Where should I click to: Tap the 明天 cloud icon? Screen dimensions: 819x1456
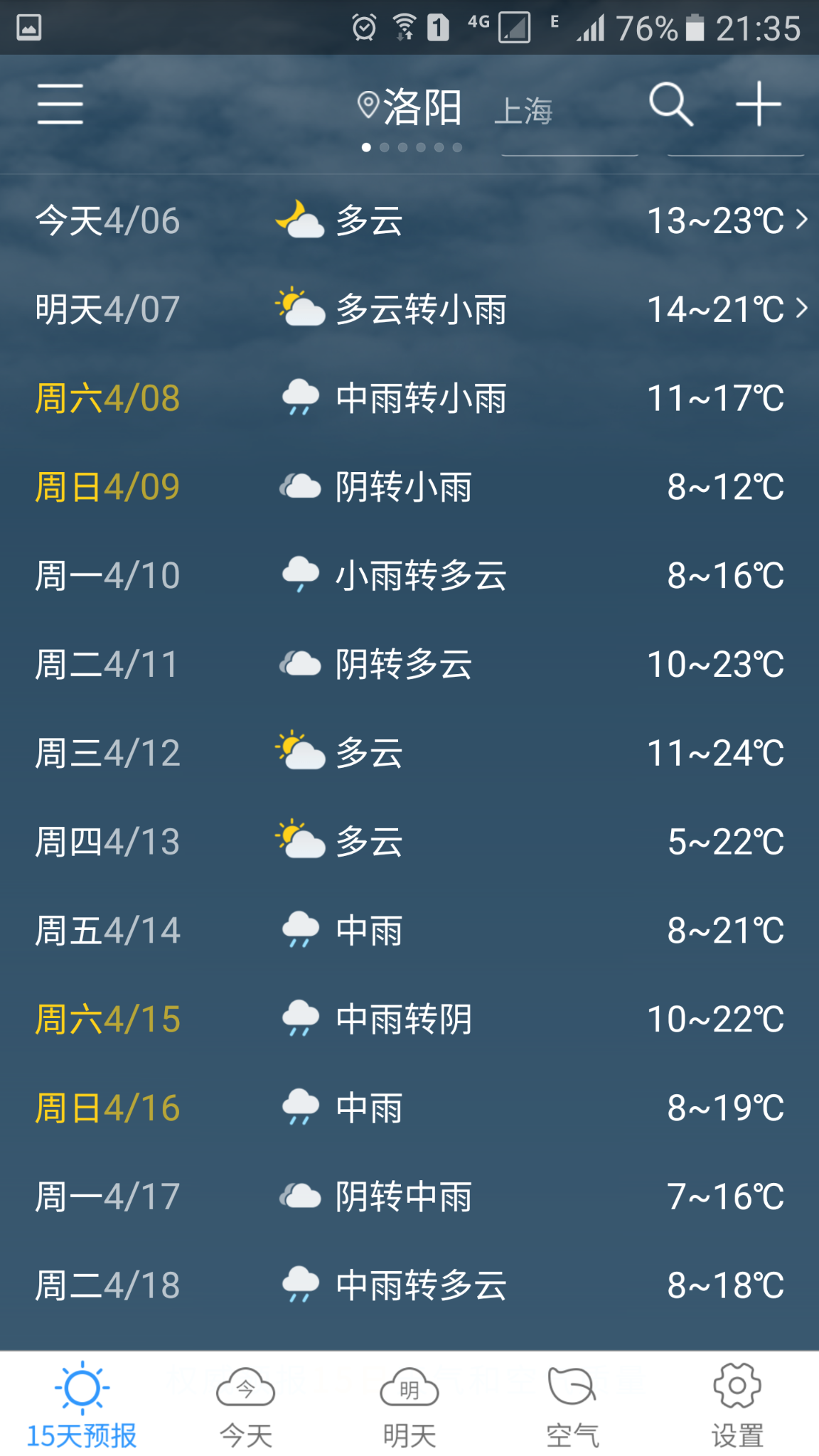click(x=409, y=1386)
